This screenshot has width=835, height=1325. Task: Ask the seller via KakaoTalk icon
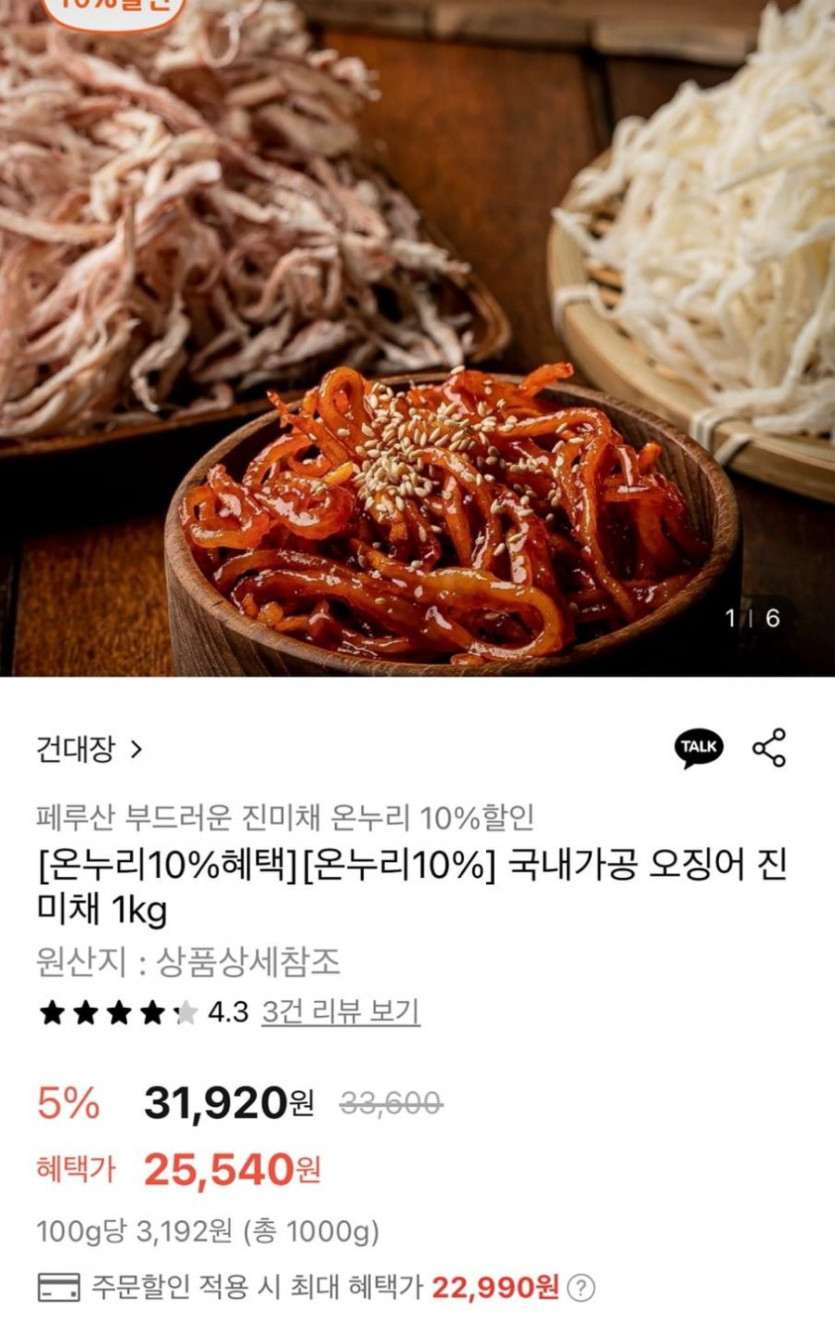click(698, 748)
